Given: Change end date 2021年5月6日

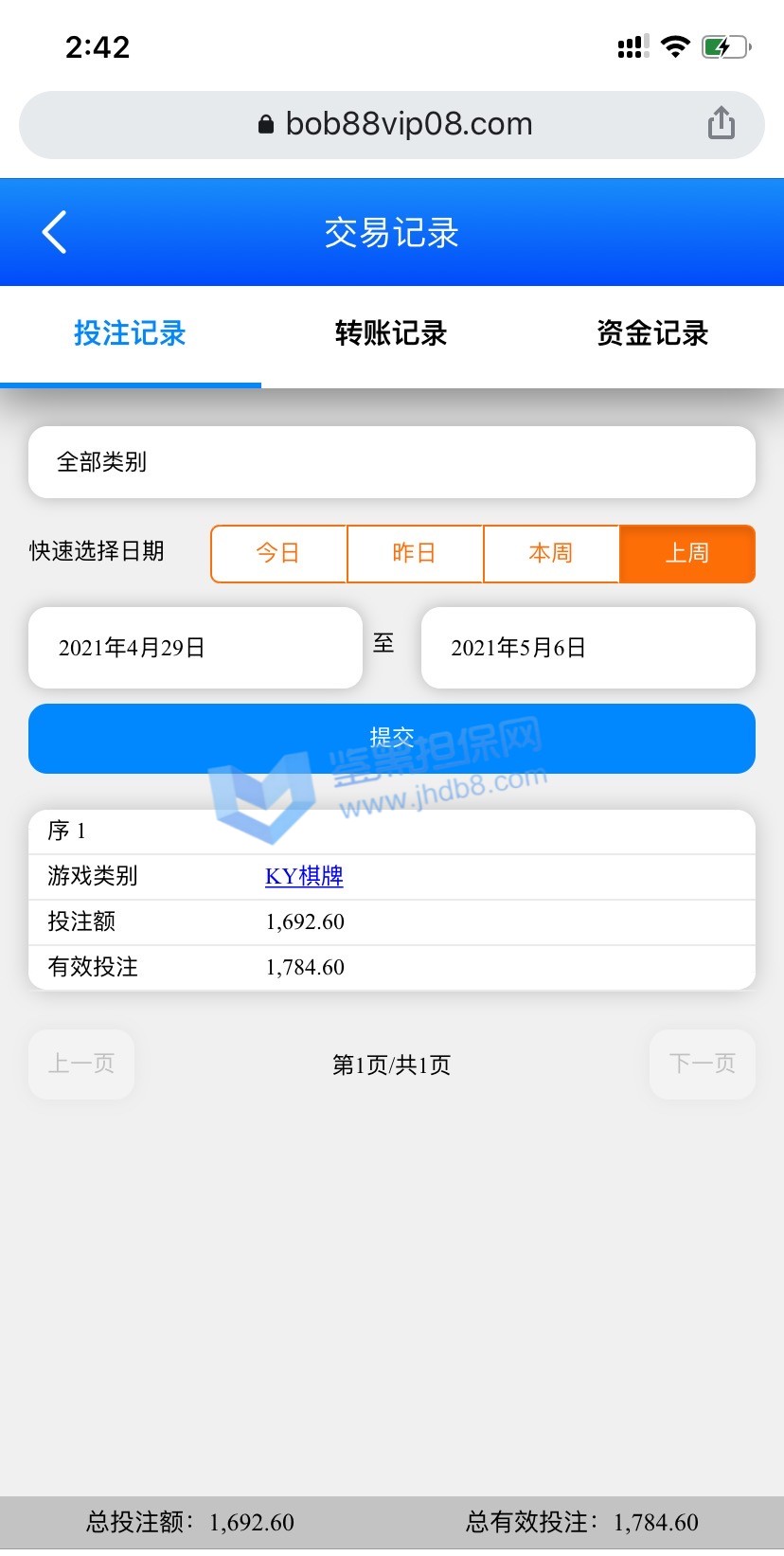Looking at the screenshot, I should [x=587, y=648].
